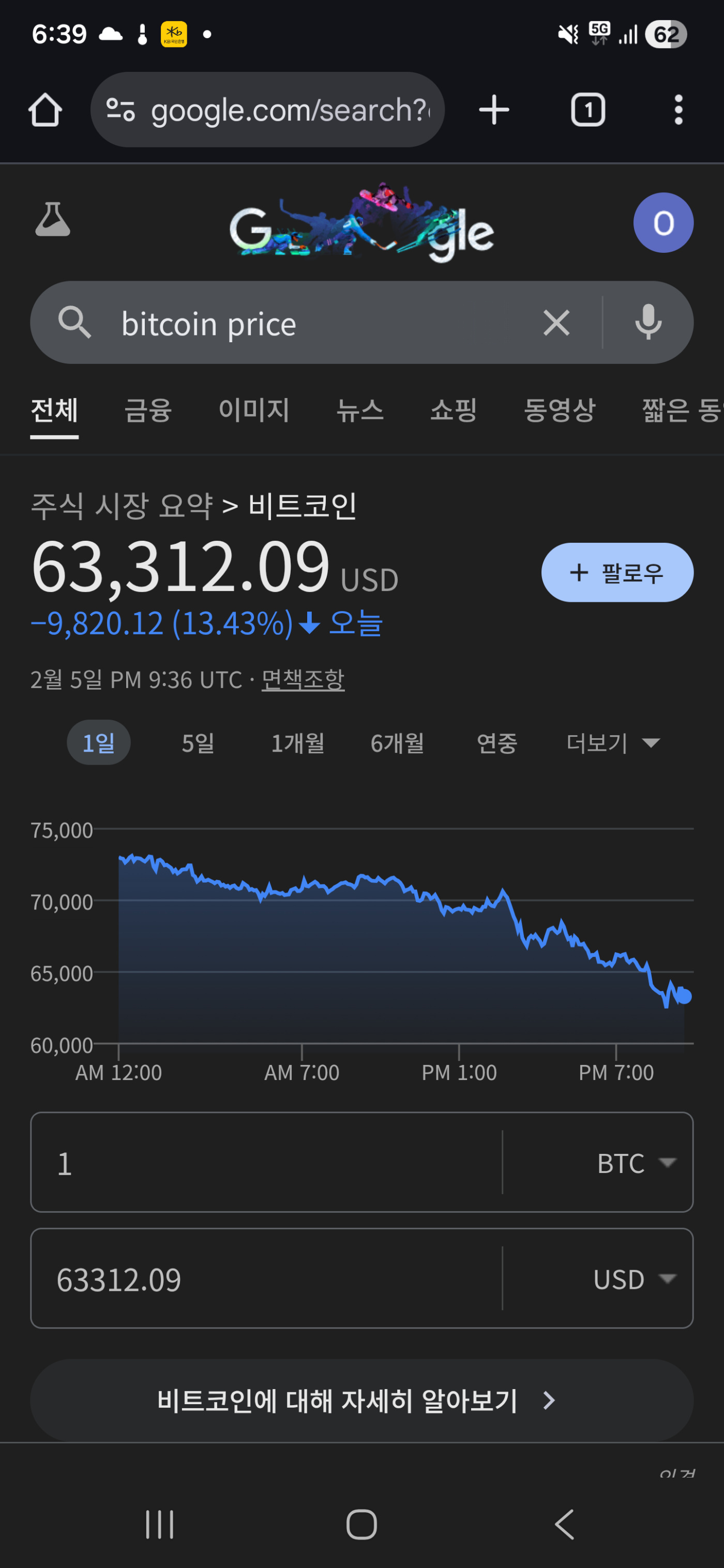Screen dimensions: 724x1568
Task: Select the 5일 chart range
Action: point(198,742)
